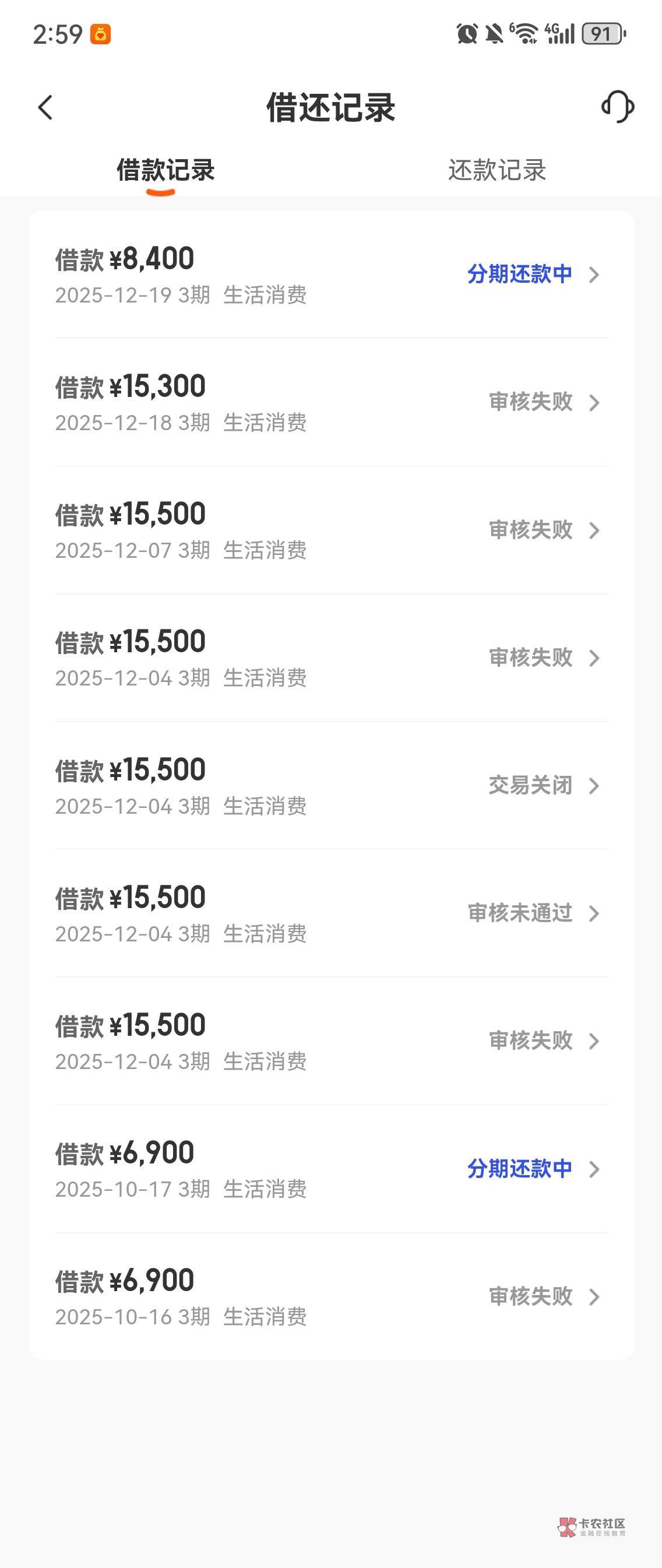Open the ¥8,400 loan from 2025-12-19
662x1568 pixels.
click(331, 275)
